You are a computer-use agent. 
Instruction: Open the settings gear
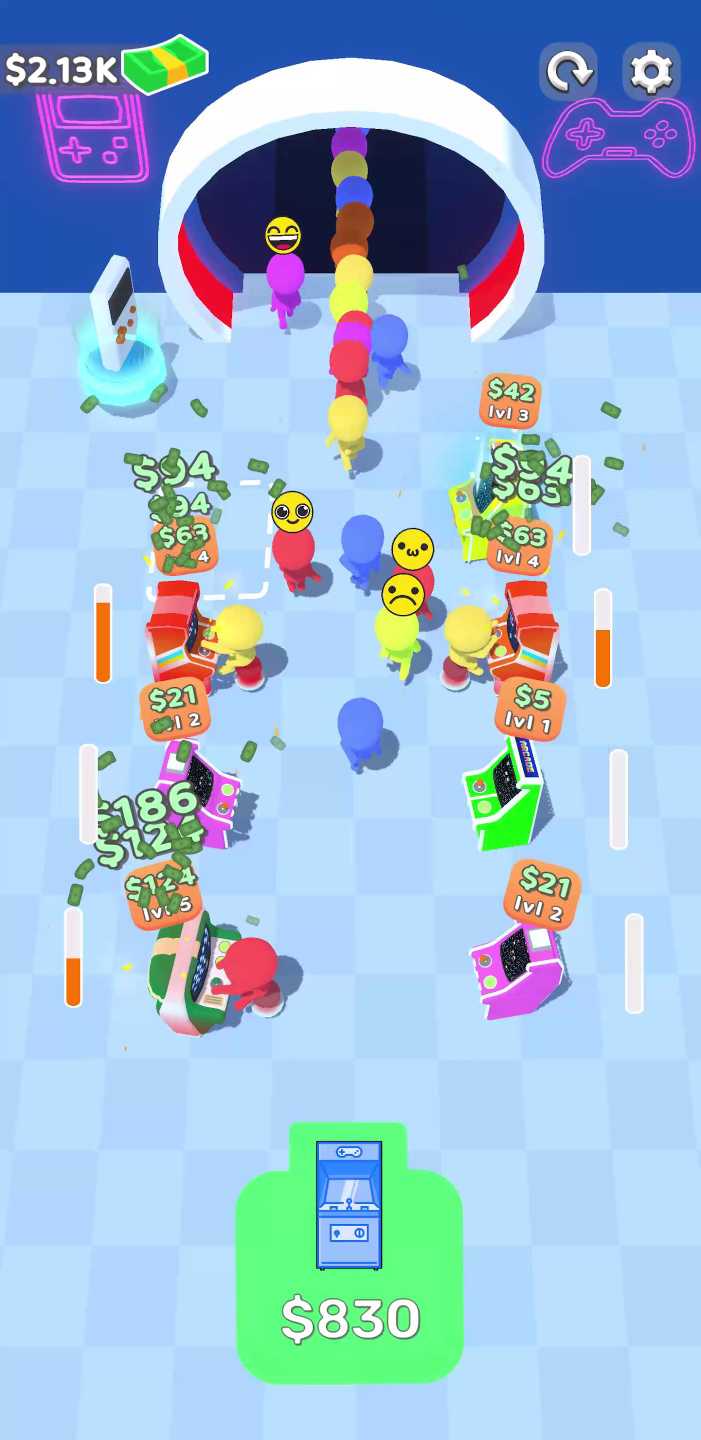pyautogui.click(x=651, y=71)
